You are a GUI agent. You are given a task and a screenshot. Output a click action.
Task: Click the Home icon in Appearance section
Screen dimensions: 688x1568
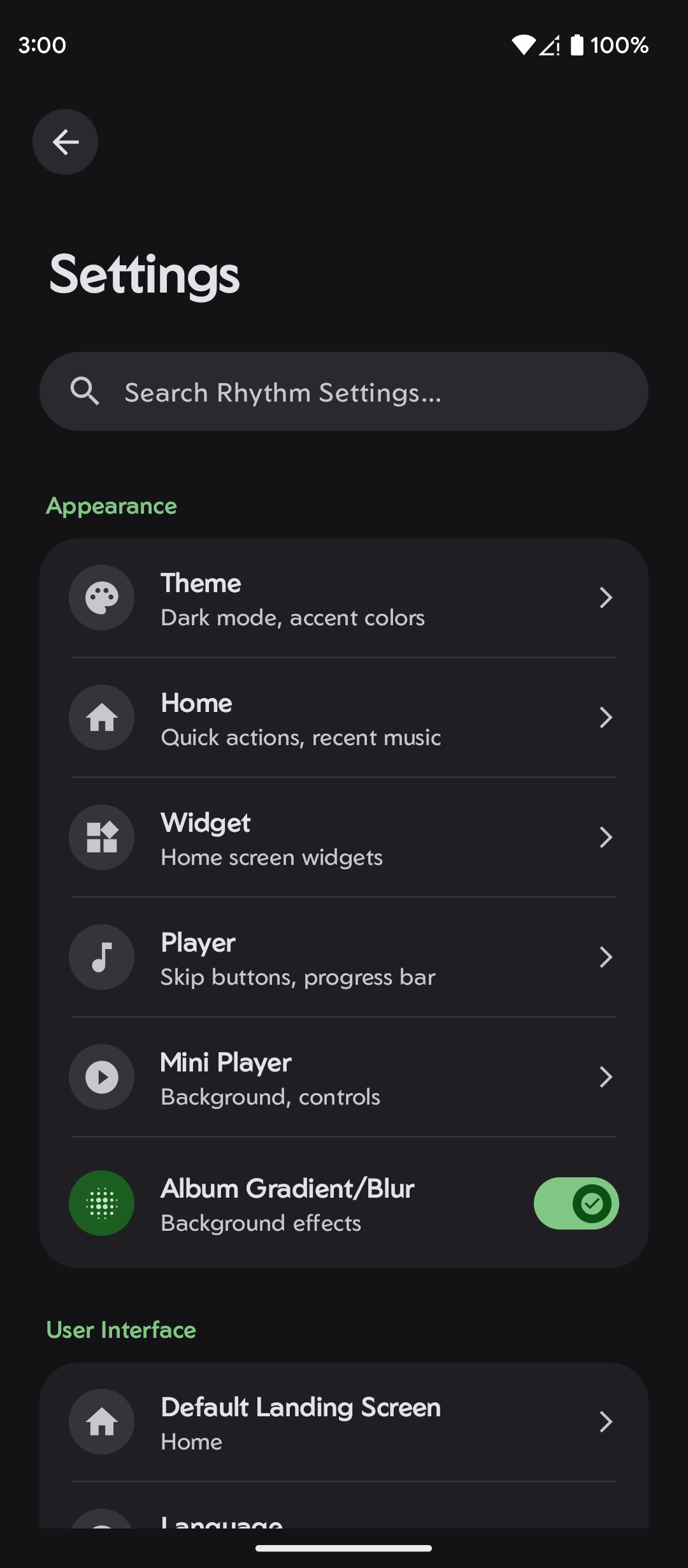click(101, 717)
